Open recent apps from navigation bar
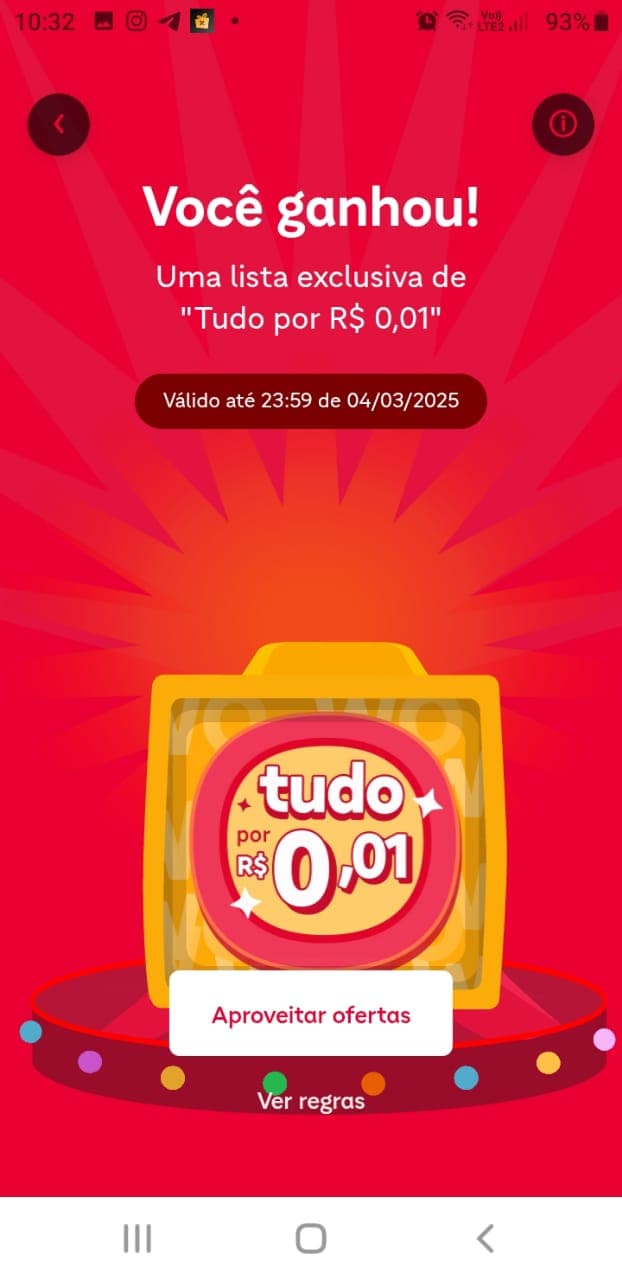The image size is (622, 1280). (137, 1239)
